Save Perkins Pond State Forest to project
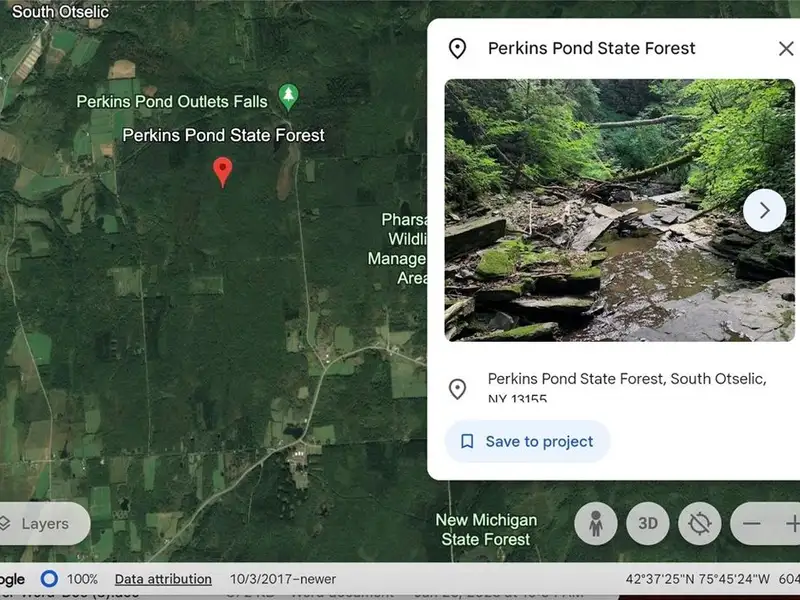The height and width of the screenshot is (600, 800). [x=527, y=441]
